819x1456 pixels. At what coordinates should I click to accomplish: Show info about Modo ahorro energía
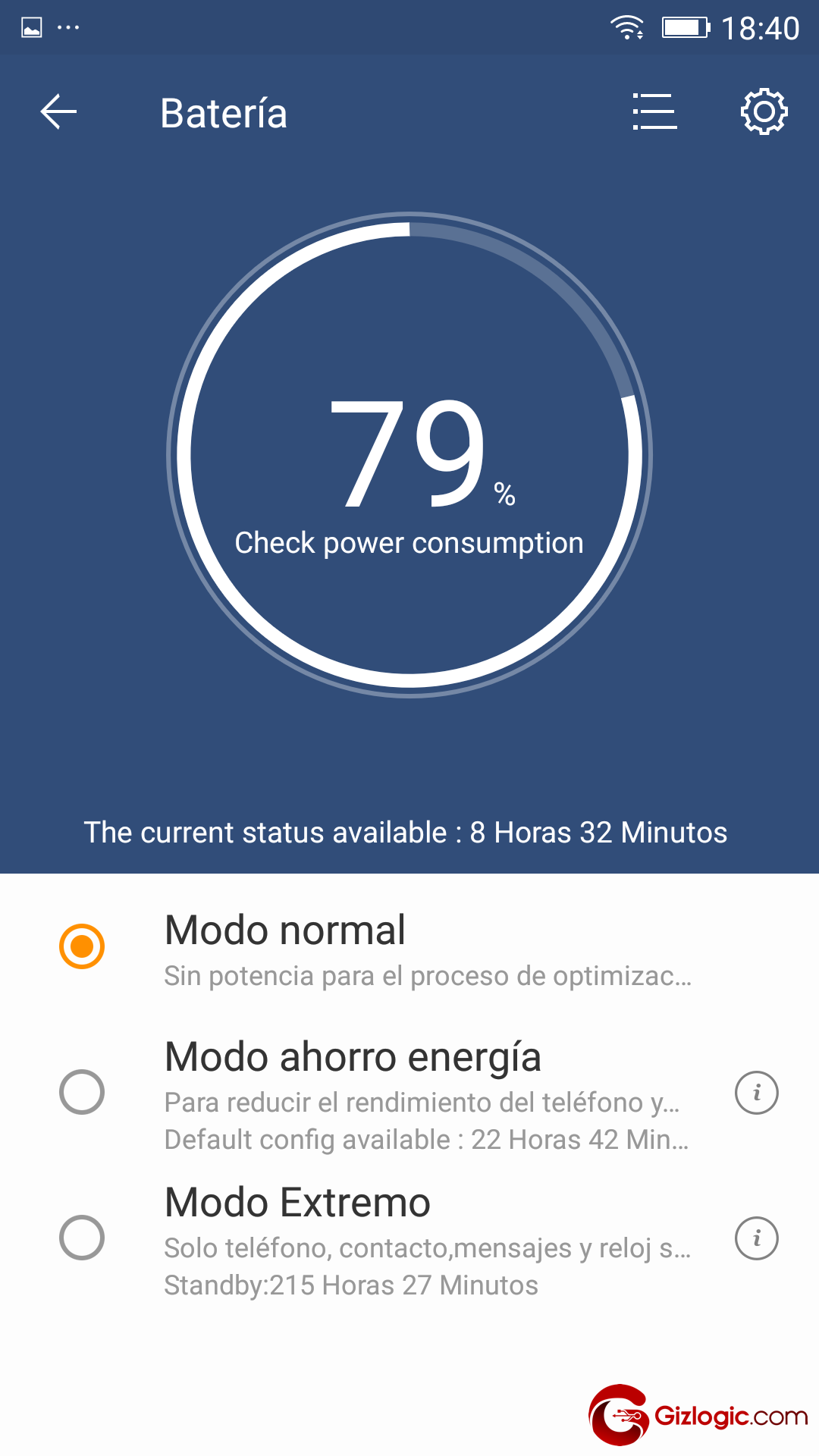click(757, 1093)
